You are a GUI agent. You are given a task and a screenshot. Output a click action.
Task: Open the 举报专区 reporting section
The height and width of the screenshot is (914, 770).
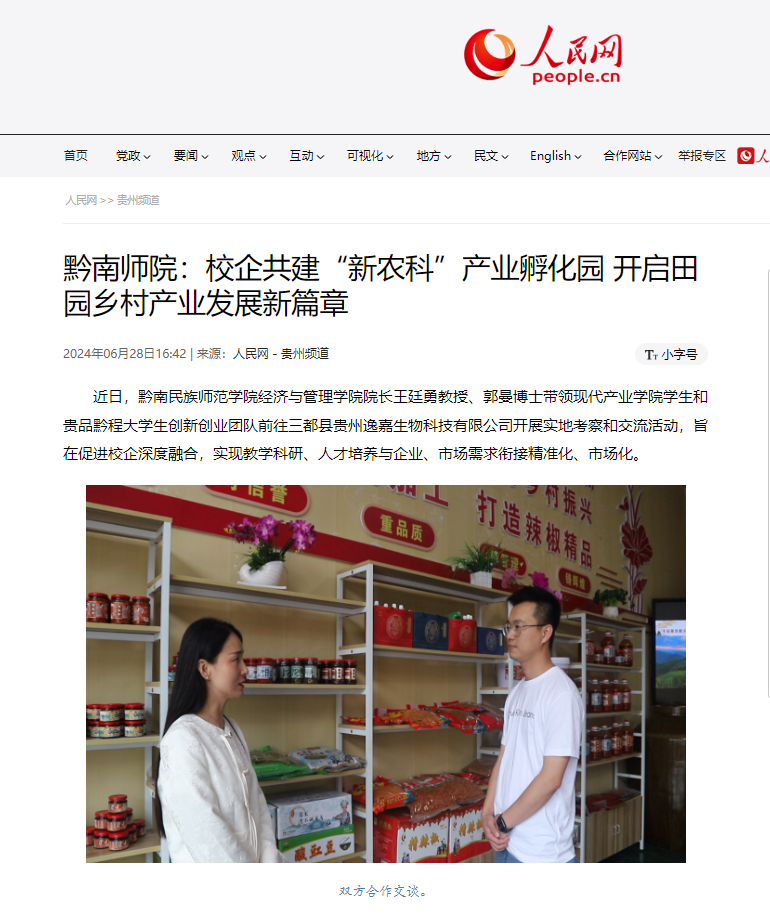click(702, 156)
